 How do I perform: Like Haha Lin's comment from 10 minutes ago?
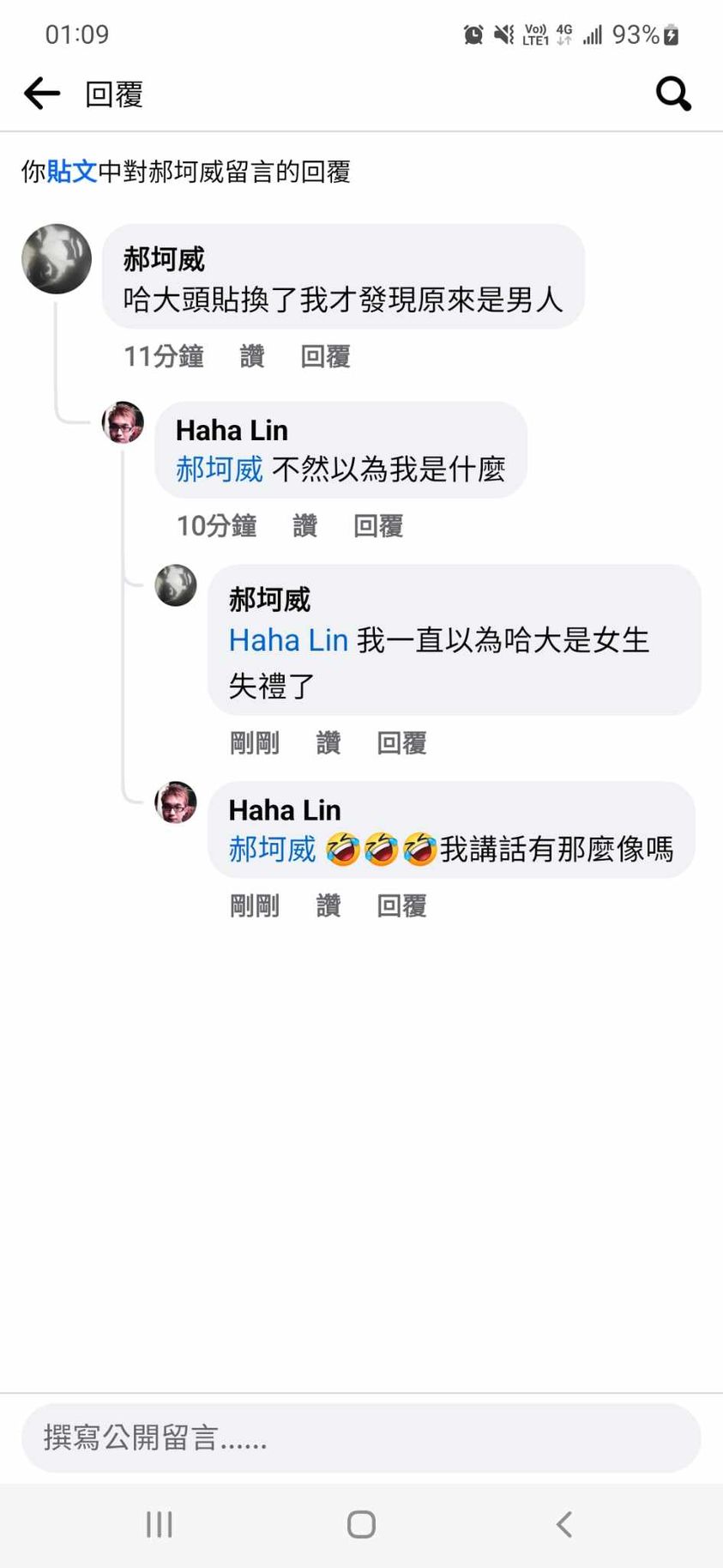pyautogui.click(x=304, y=525)
